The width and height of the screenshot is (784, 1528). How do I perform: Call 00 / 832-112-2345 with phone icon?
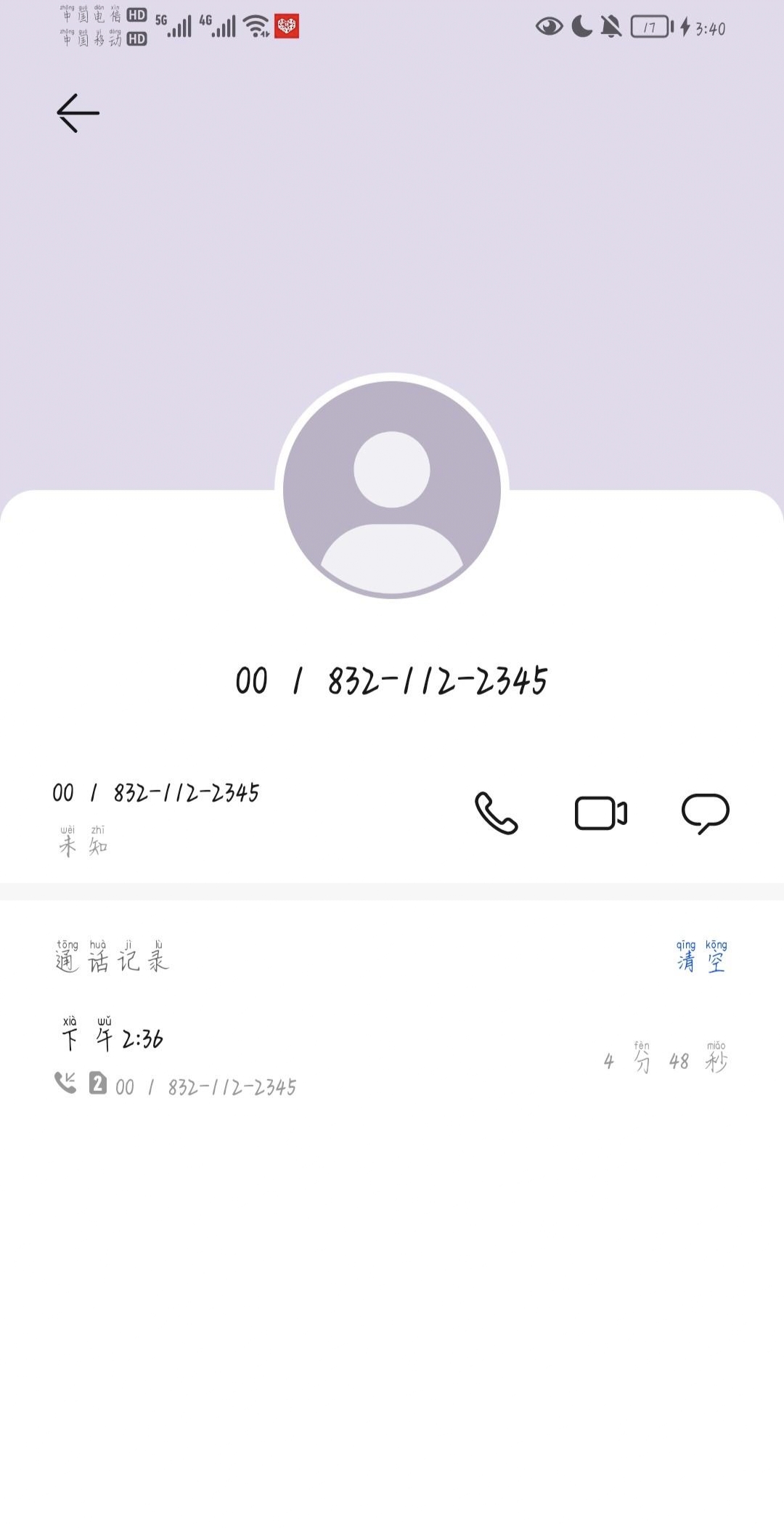coord(496,813)
